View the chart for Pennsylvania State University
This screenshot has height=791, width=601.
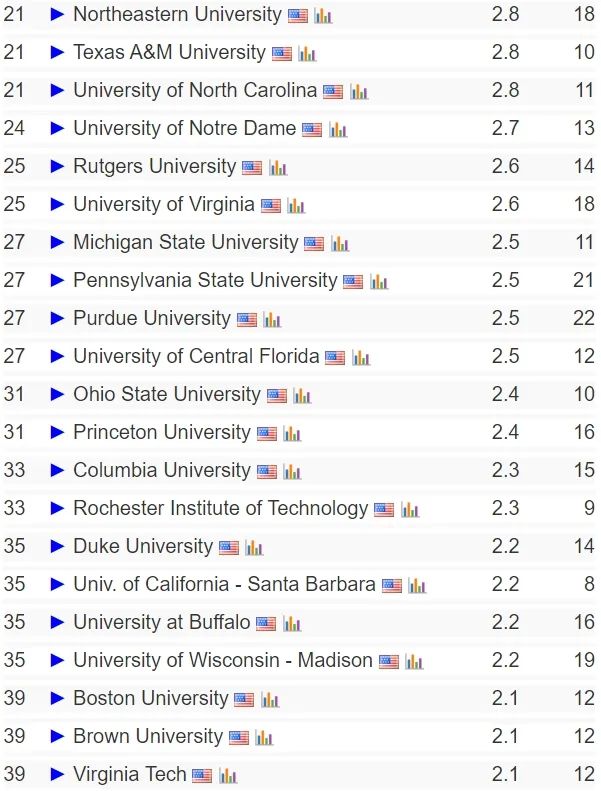click(379, 282)
